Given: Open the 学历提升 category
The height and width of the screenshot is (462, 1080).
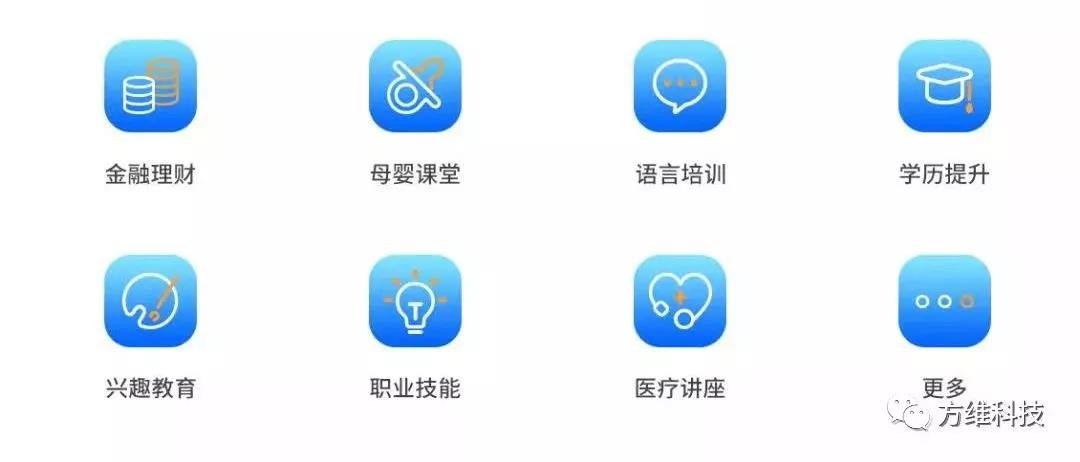Looking at the screenshot, I should [x=944, y=87].
